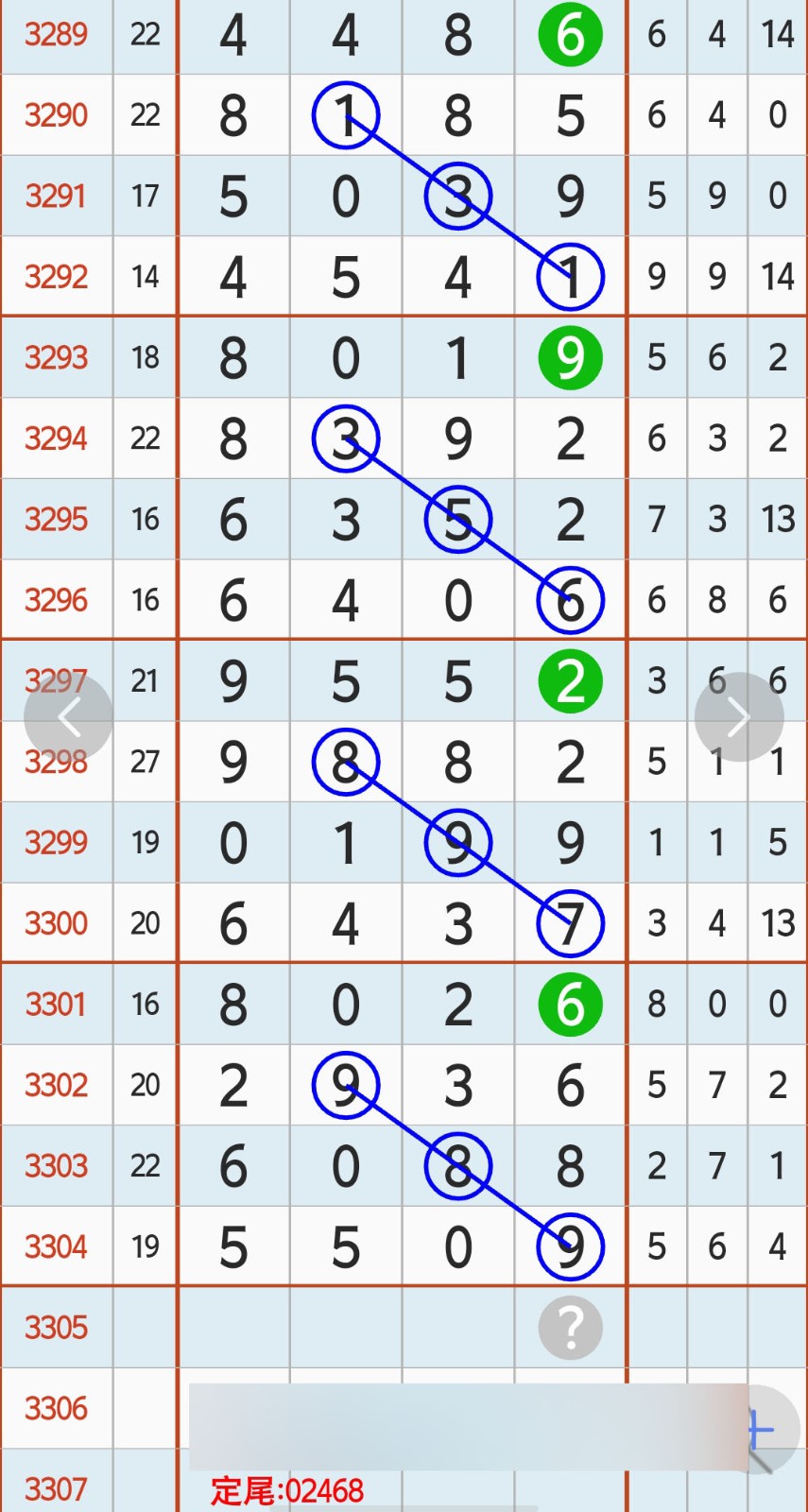Click the left page navigation arrow
Viewport: 808px width, 1512px height.
tap(68, 716)
